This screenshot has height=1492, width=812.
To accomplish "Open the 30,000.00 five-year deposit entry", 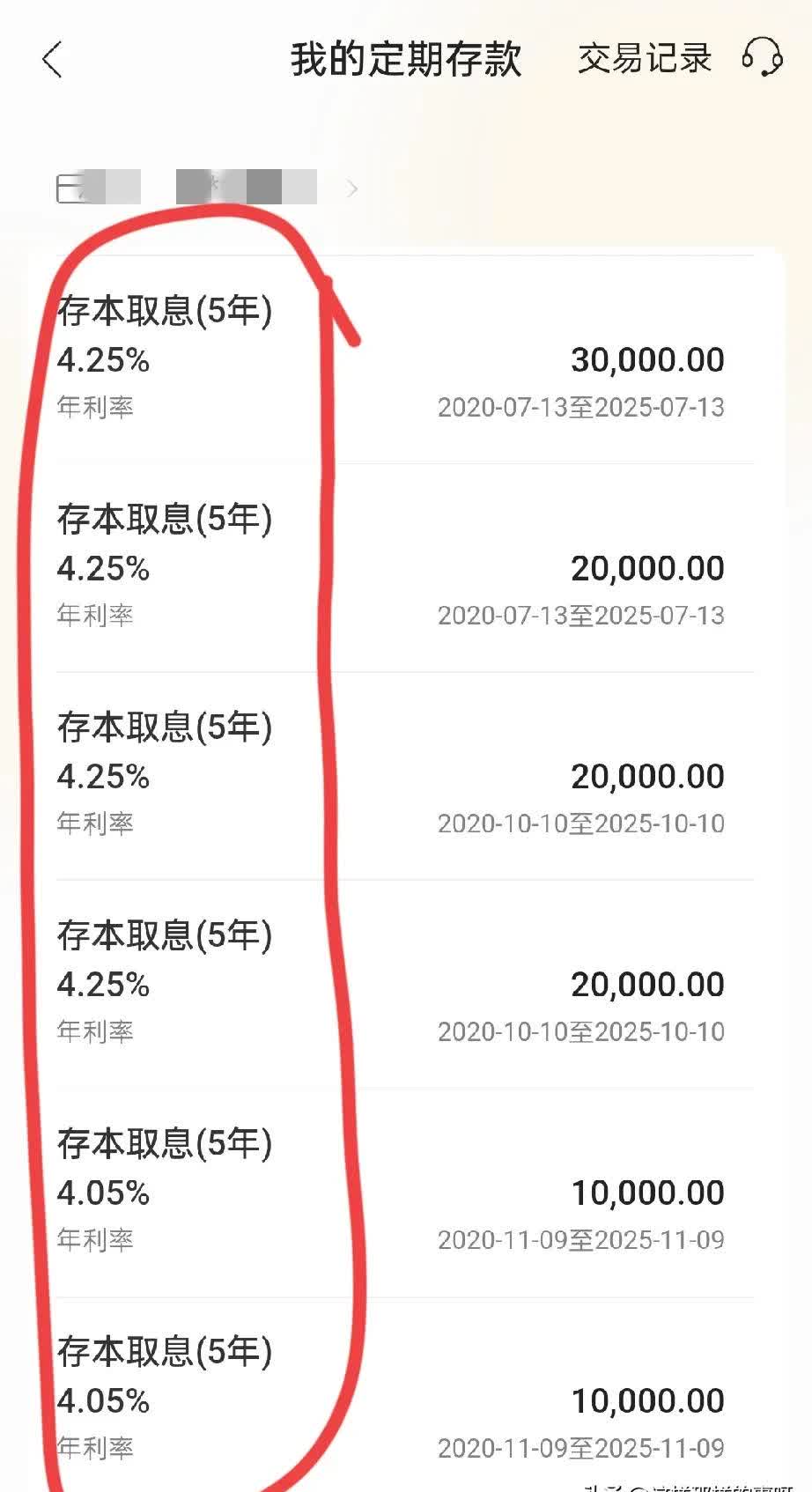I will click(x=406, y=358).
